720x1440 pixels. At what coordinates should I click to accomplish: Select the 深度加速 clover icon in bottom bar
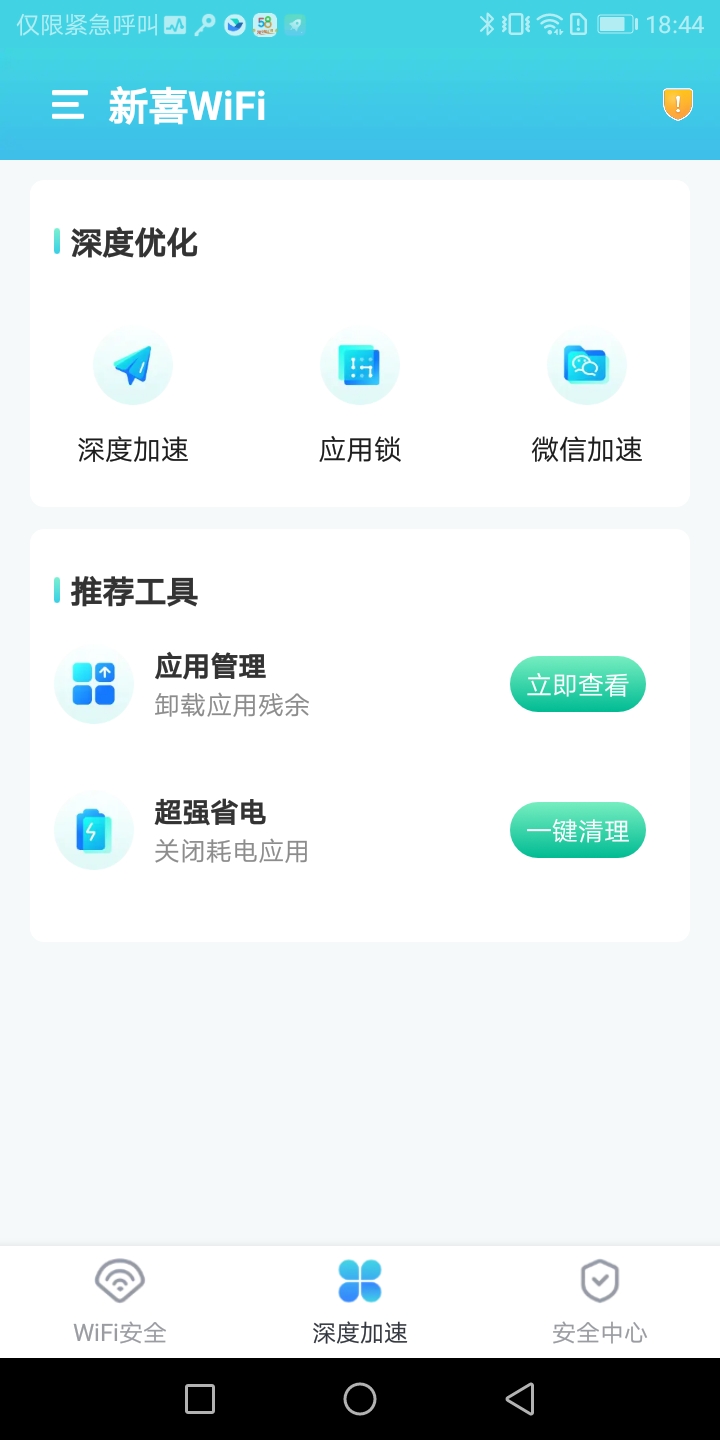(360, 1281)
